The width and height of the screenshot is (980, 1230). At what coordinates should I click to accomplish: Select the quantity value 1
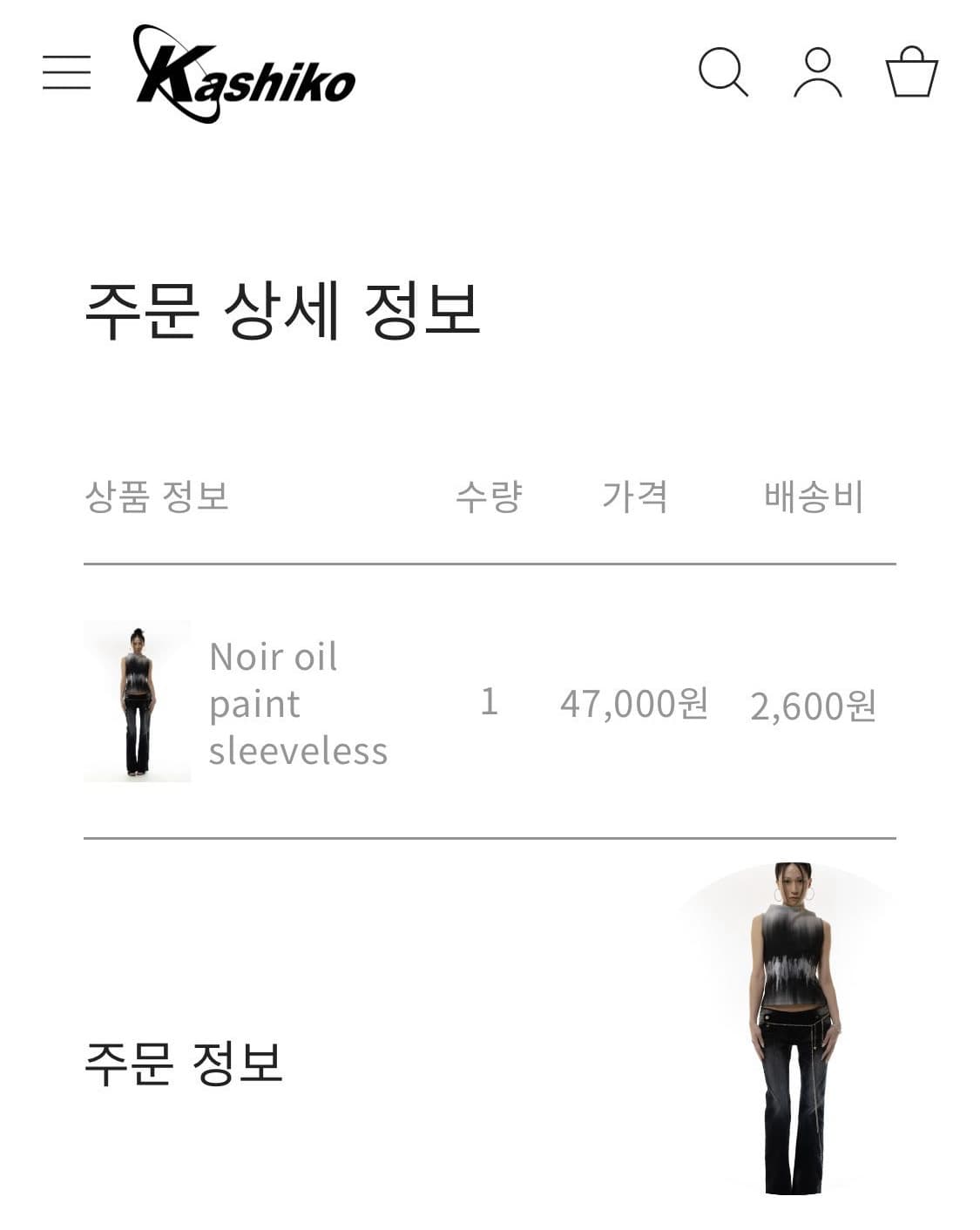coord(490,706)
